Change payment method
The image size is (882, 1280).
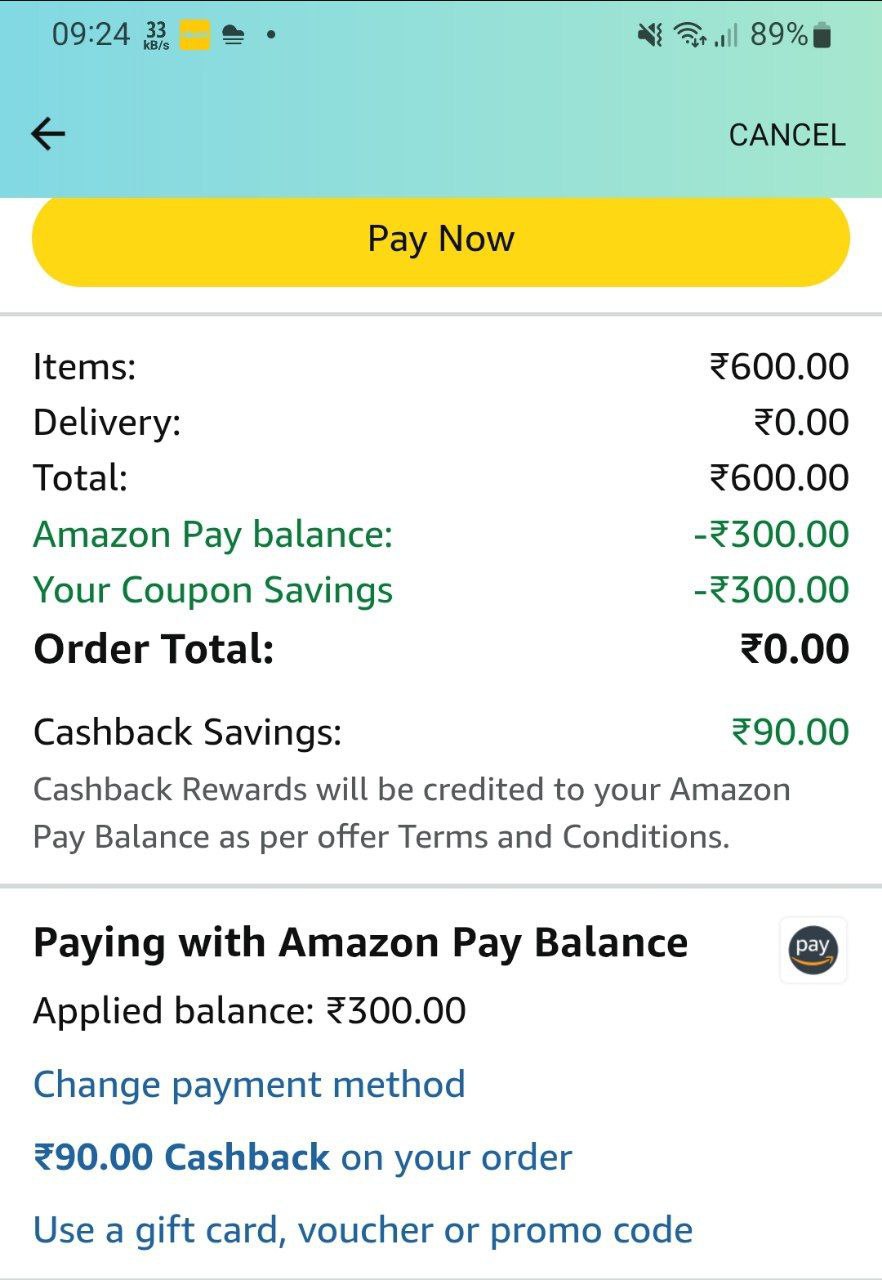249,1084
